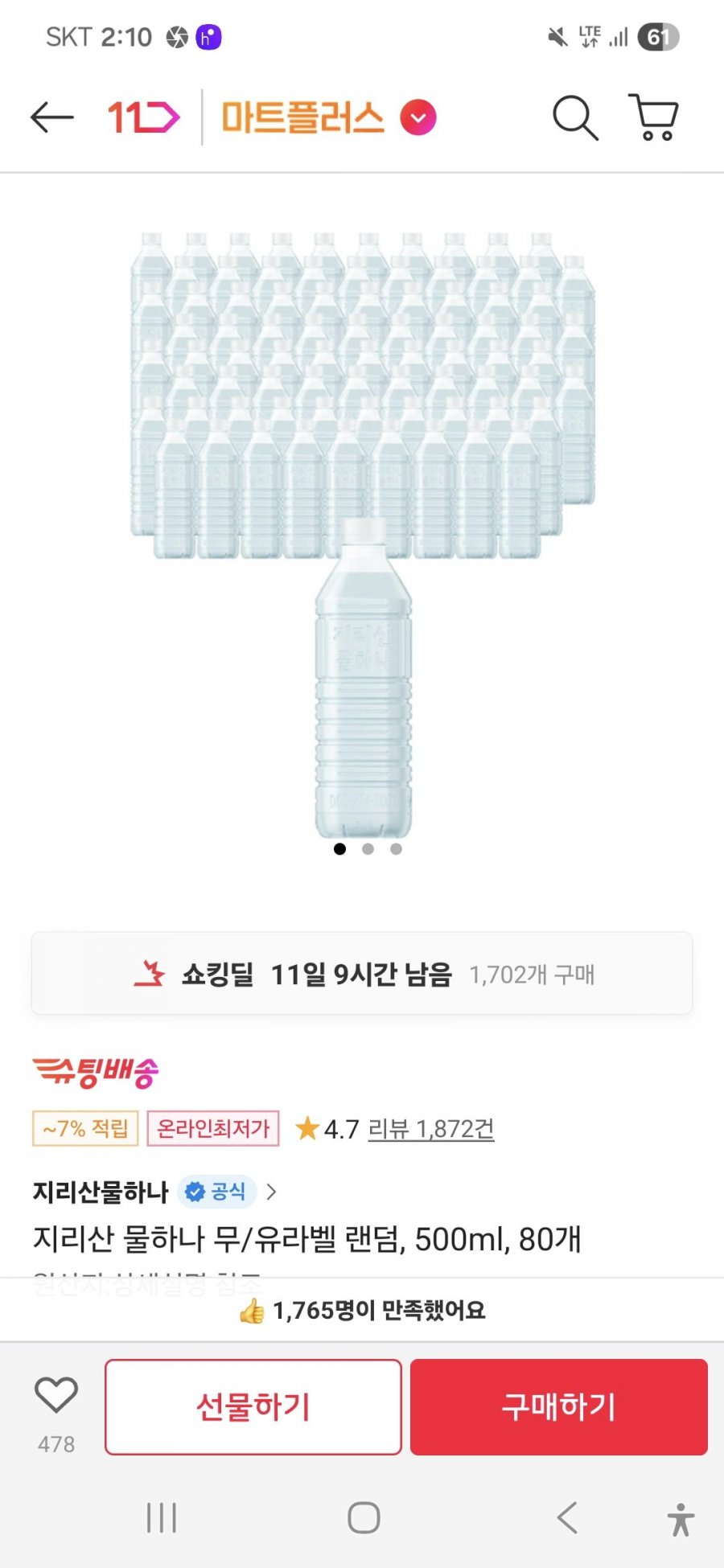Go back using the top arrow
Image resolution: width=724 pixels, height=1568 pixels.
(x=51, y=118)
